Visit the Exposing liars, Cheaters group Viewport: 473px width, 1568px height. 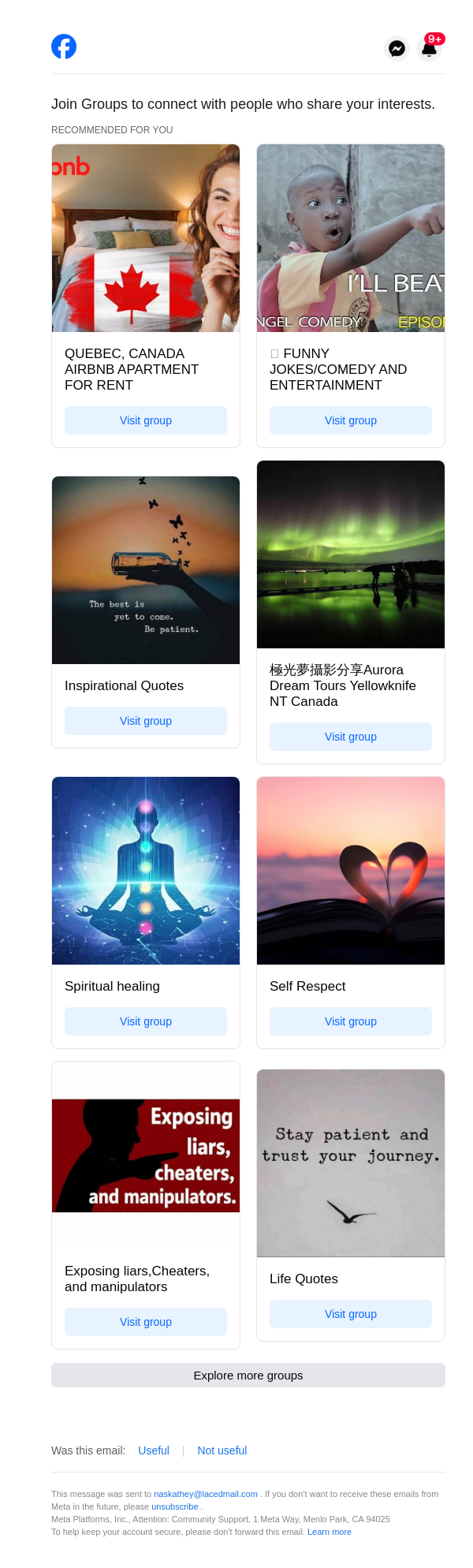(x=146, y=1322)
